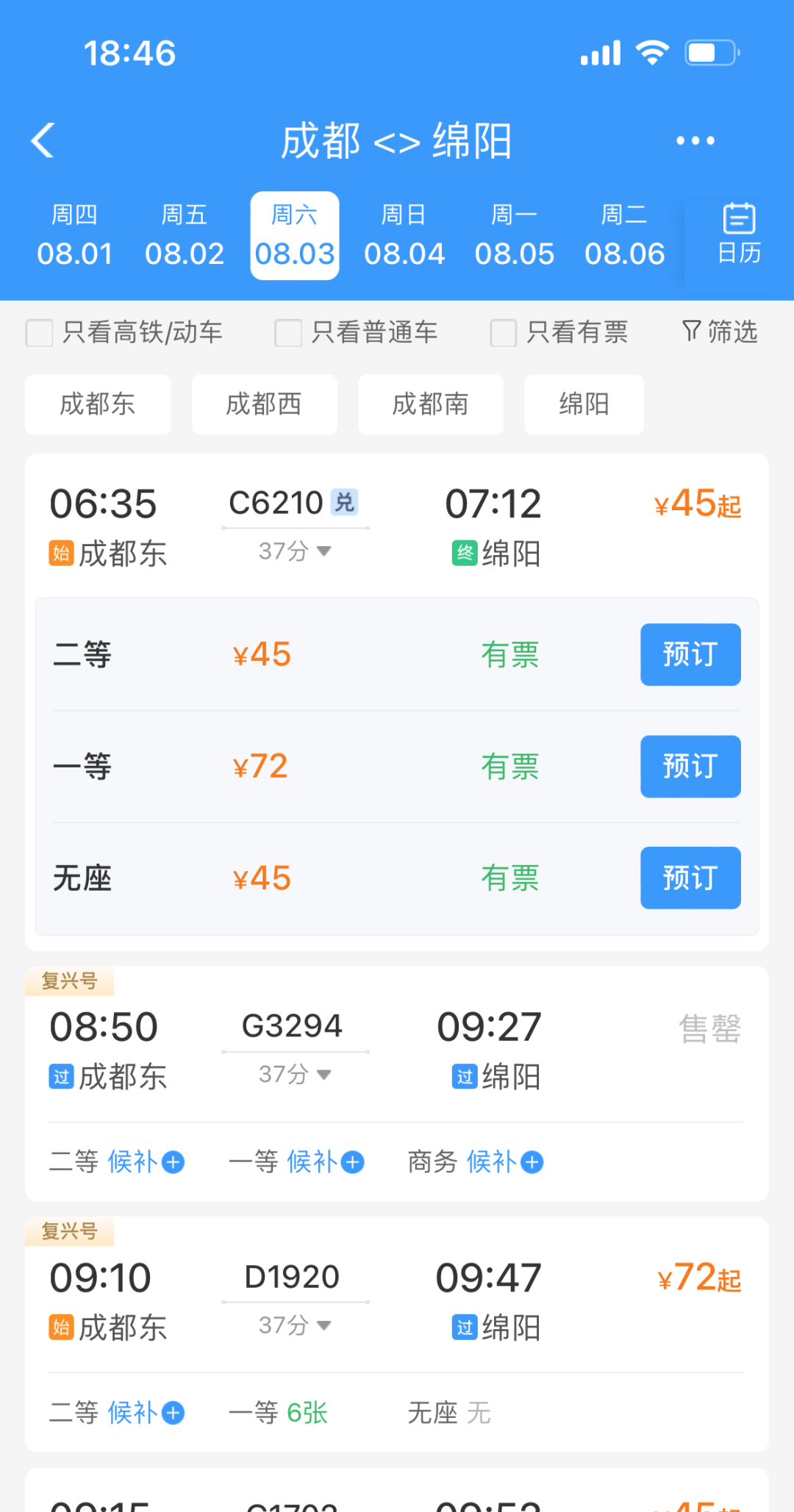Expand stop details for train C6210
This screenshot has width=794, height=1512.
pyautogui.click(x=294, y=551)
